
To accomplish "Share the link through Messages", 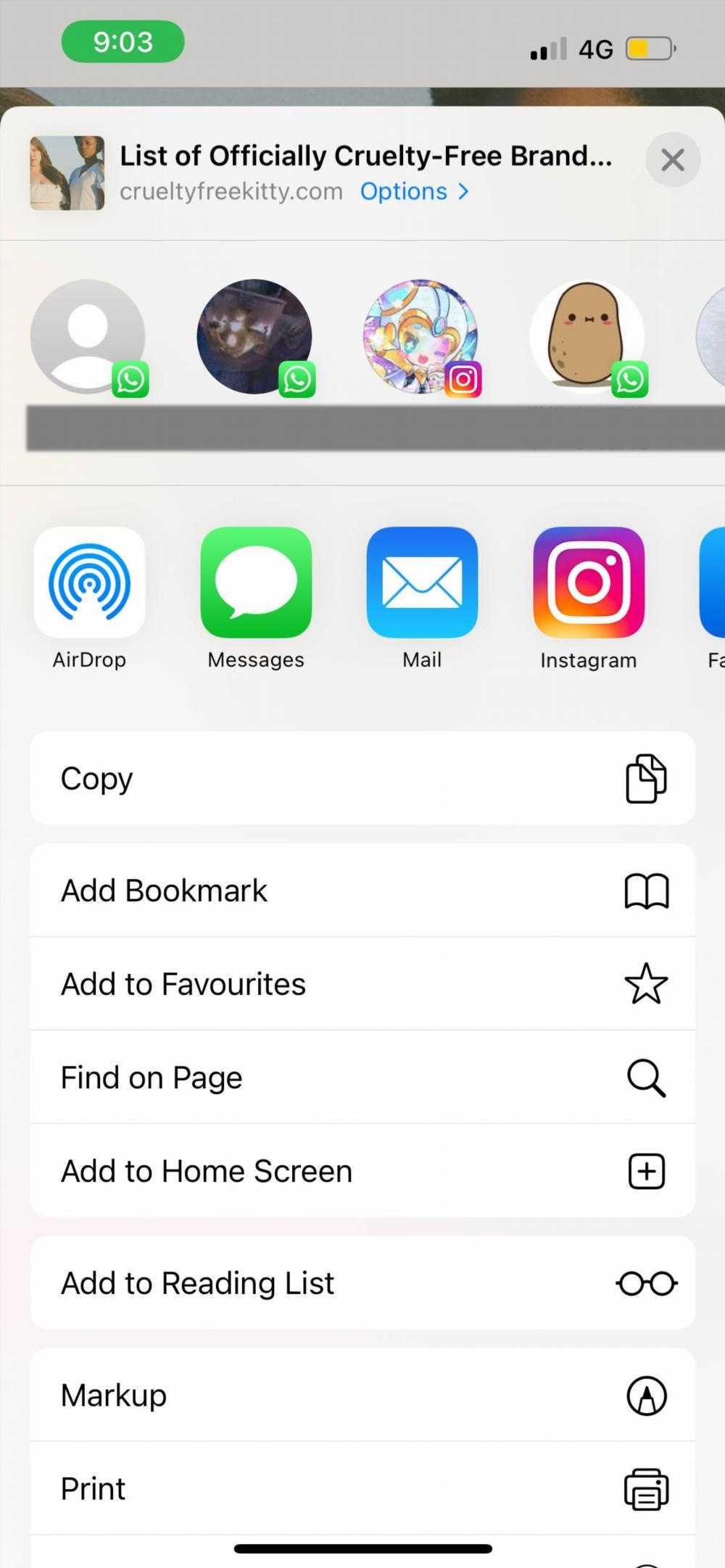I will click(256, 583).
